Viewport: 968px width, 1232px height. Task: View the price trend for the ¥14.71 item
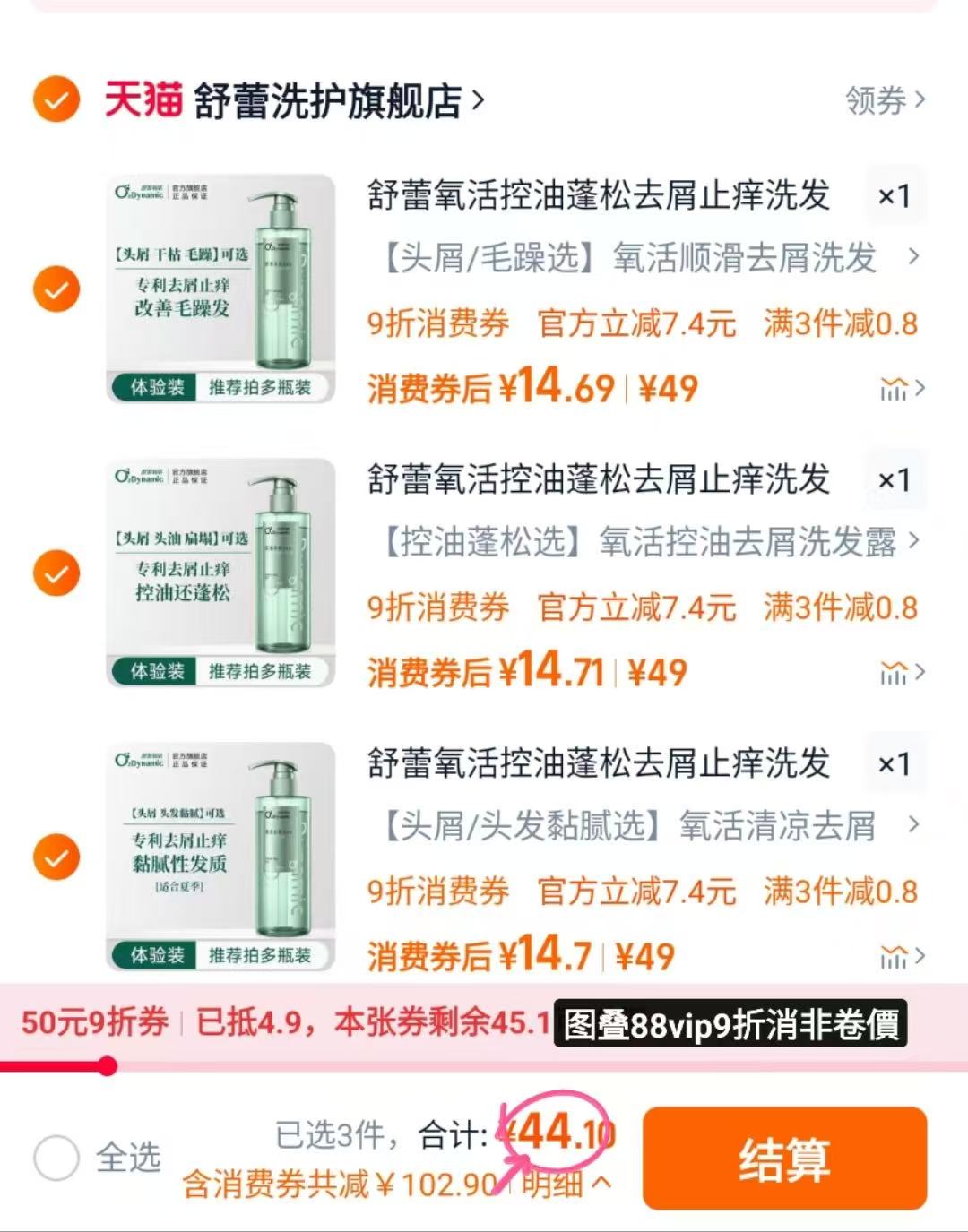point(901,673)
